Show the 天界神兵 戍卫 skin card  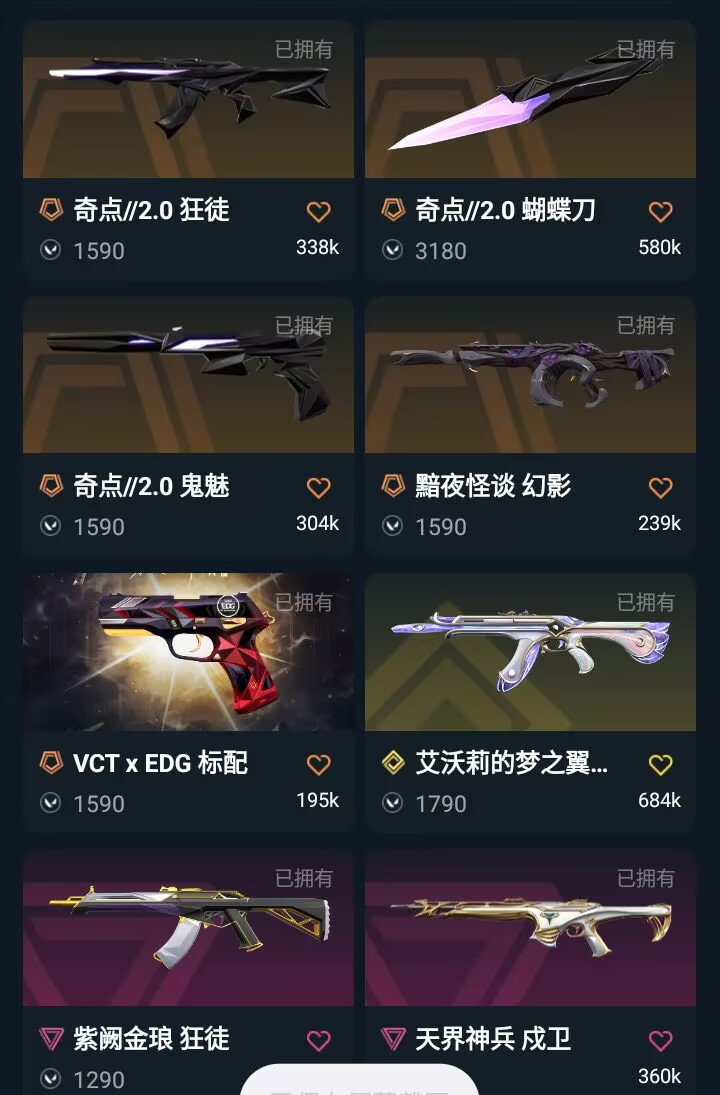click(x=530, y=930)
